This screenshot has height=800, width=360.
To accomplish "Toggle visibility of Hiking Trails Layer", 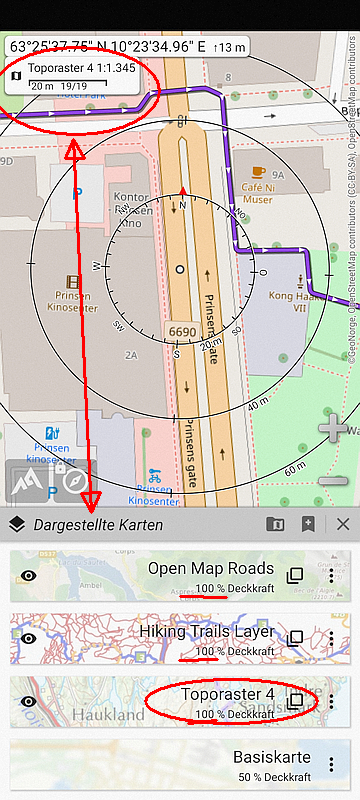I will coord(29,639).
